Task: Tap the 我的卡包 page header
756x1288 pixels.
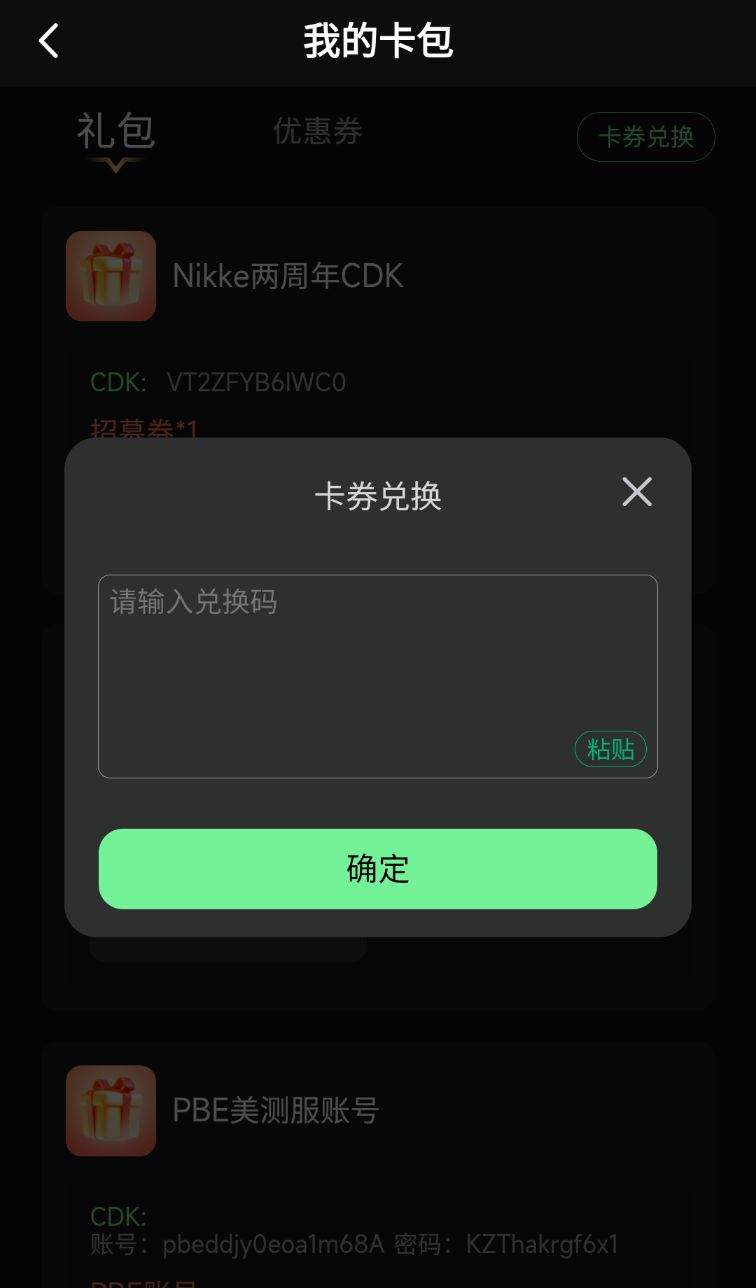Action: (x=377, y=41)
